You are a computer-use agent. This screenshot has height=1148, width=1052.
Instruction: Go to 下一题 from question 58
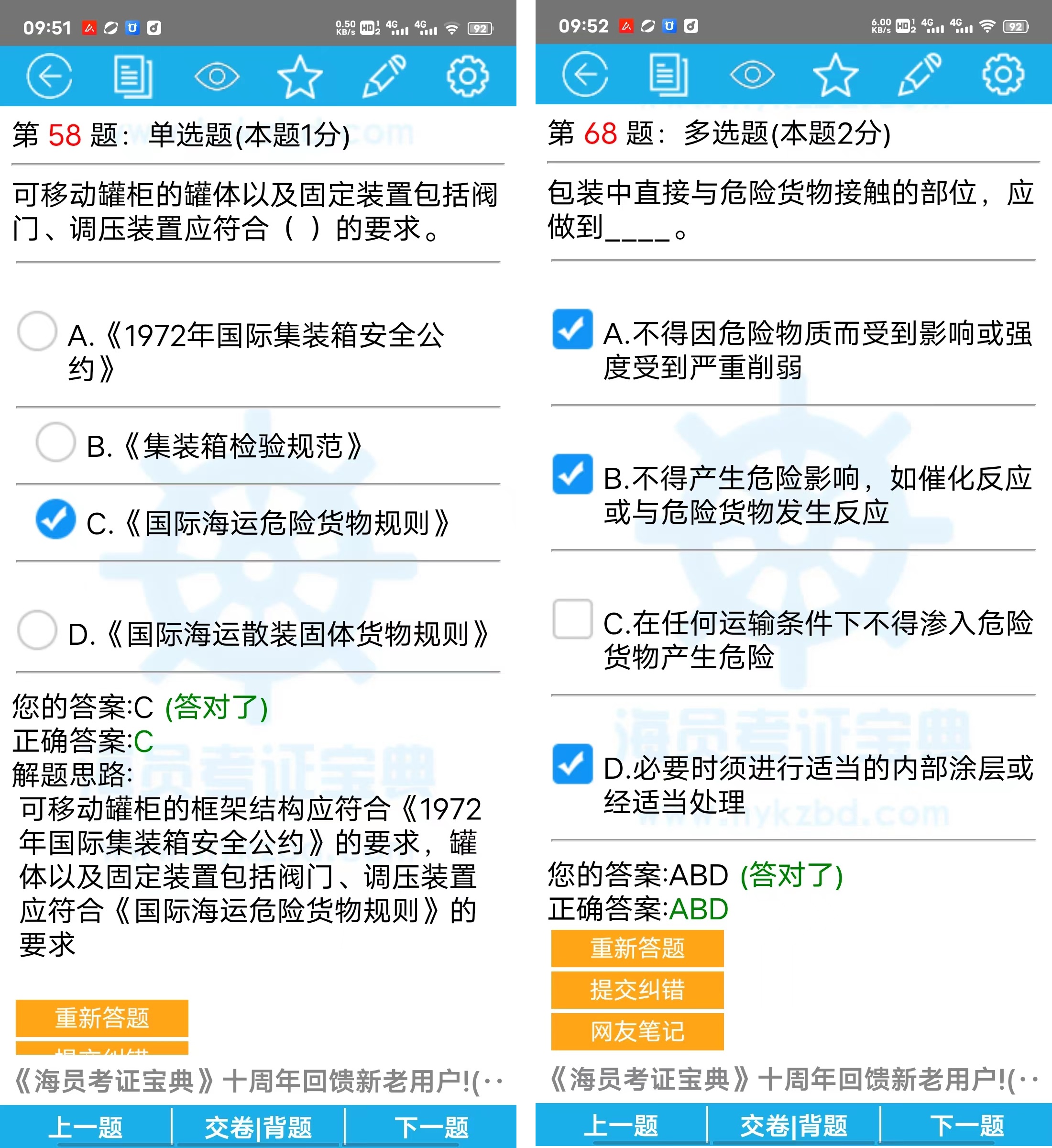[x=431, y=1127]
